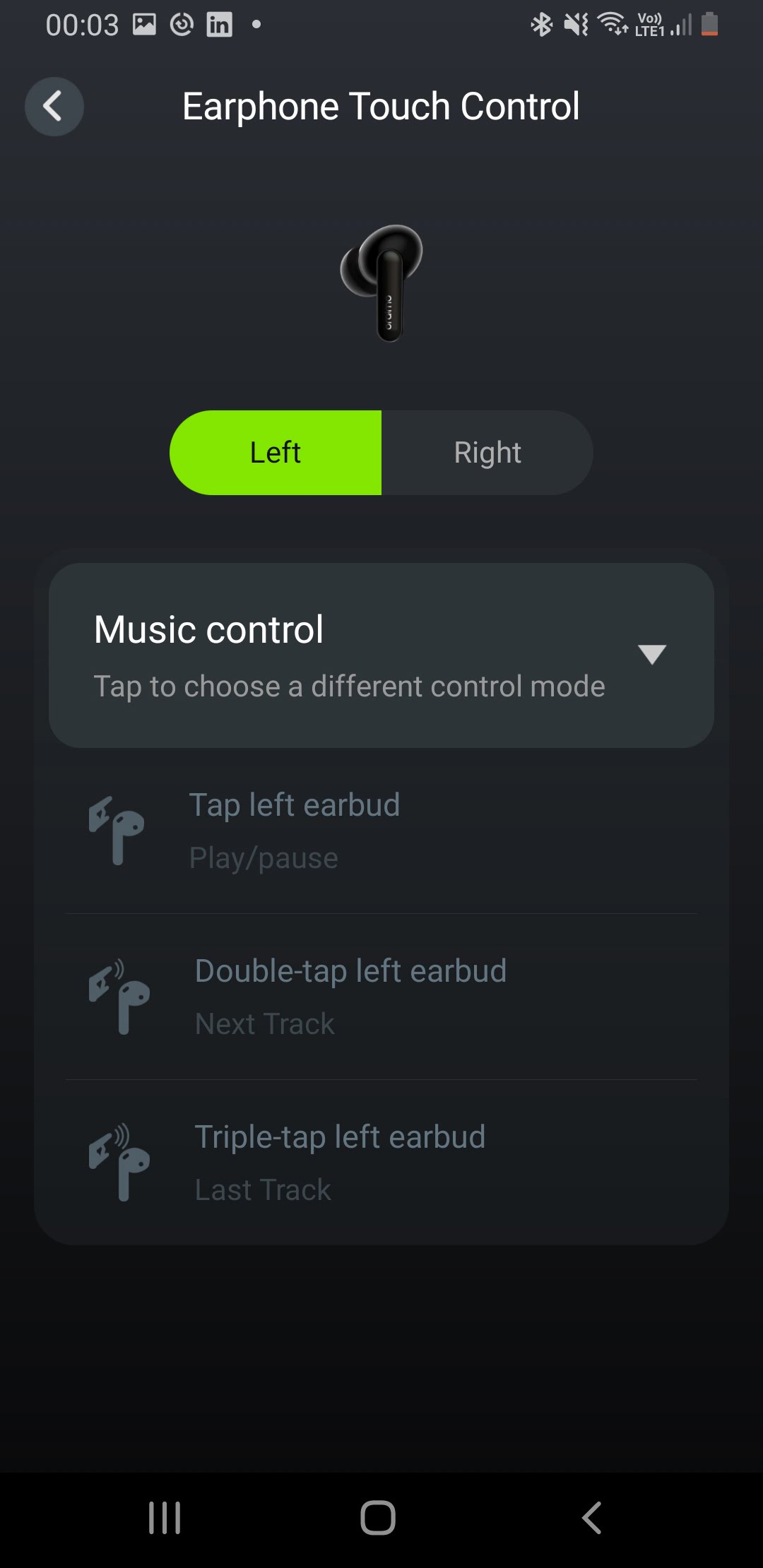Image resolution: width=763 pixels, height=1568 pixels.
Task: Tap the system home button
Action: coord(378,1517)
